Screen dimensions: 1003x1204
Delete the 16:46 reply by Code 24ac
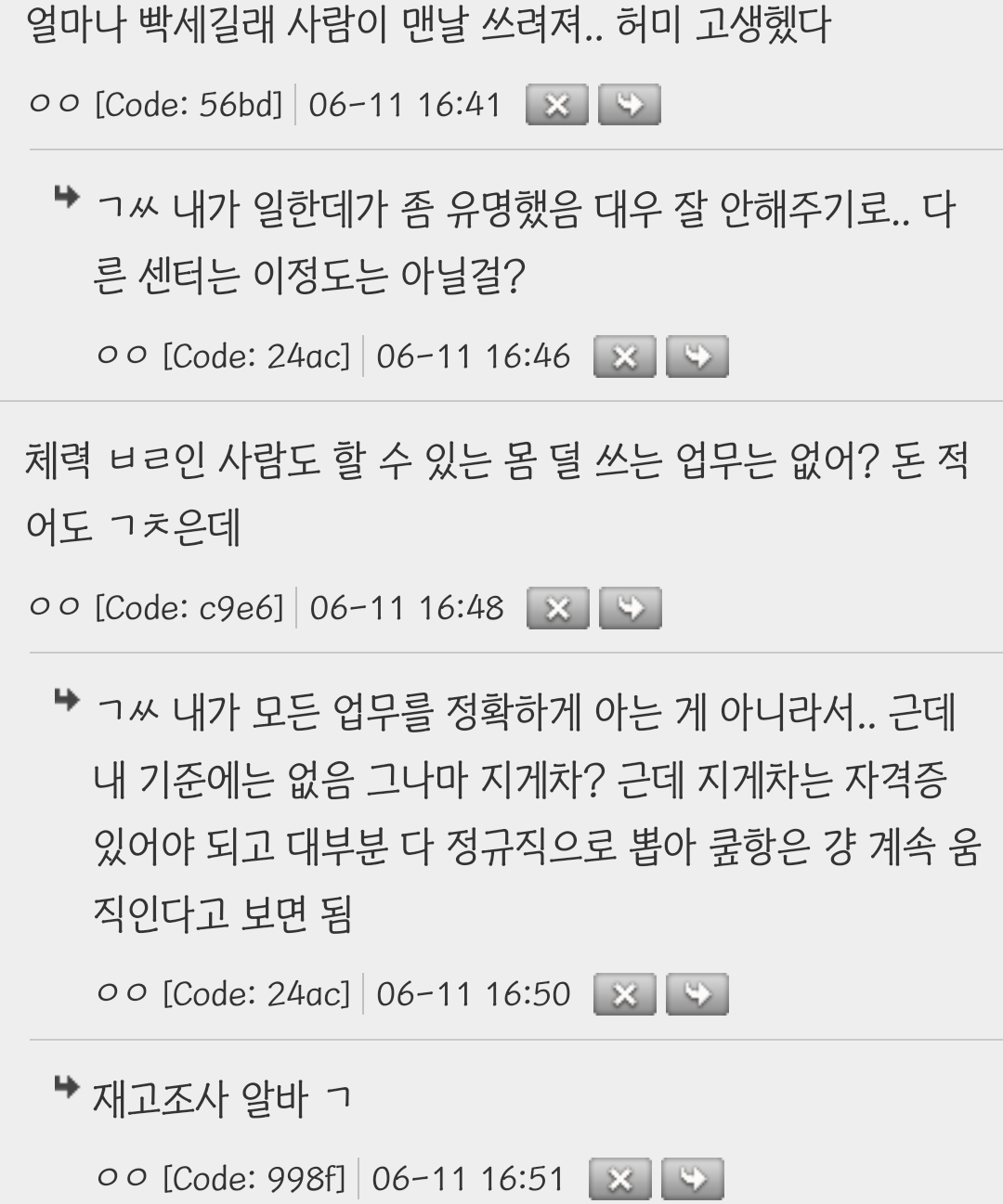[625, 356]
